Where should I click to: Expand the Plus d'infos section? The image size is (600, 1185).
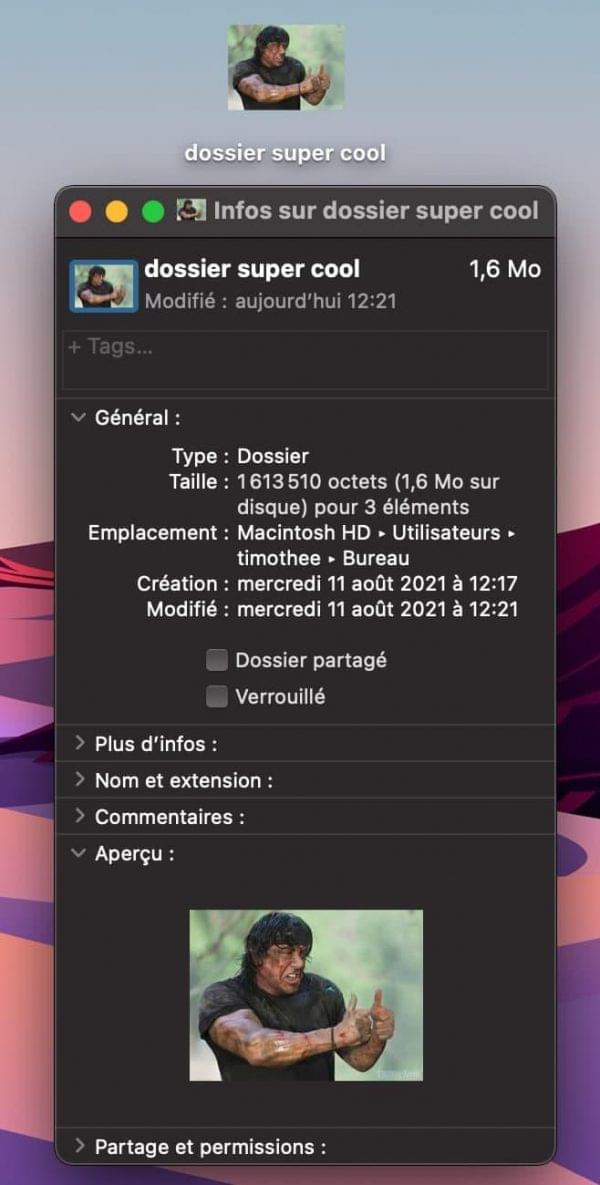(x=80, y=743)
